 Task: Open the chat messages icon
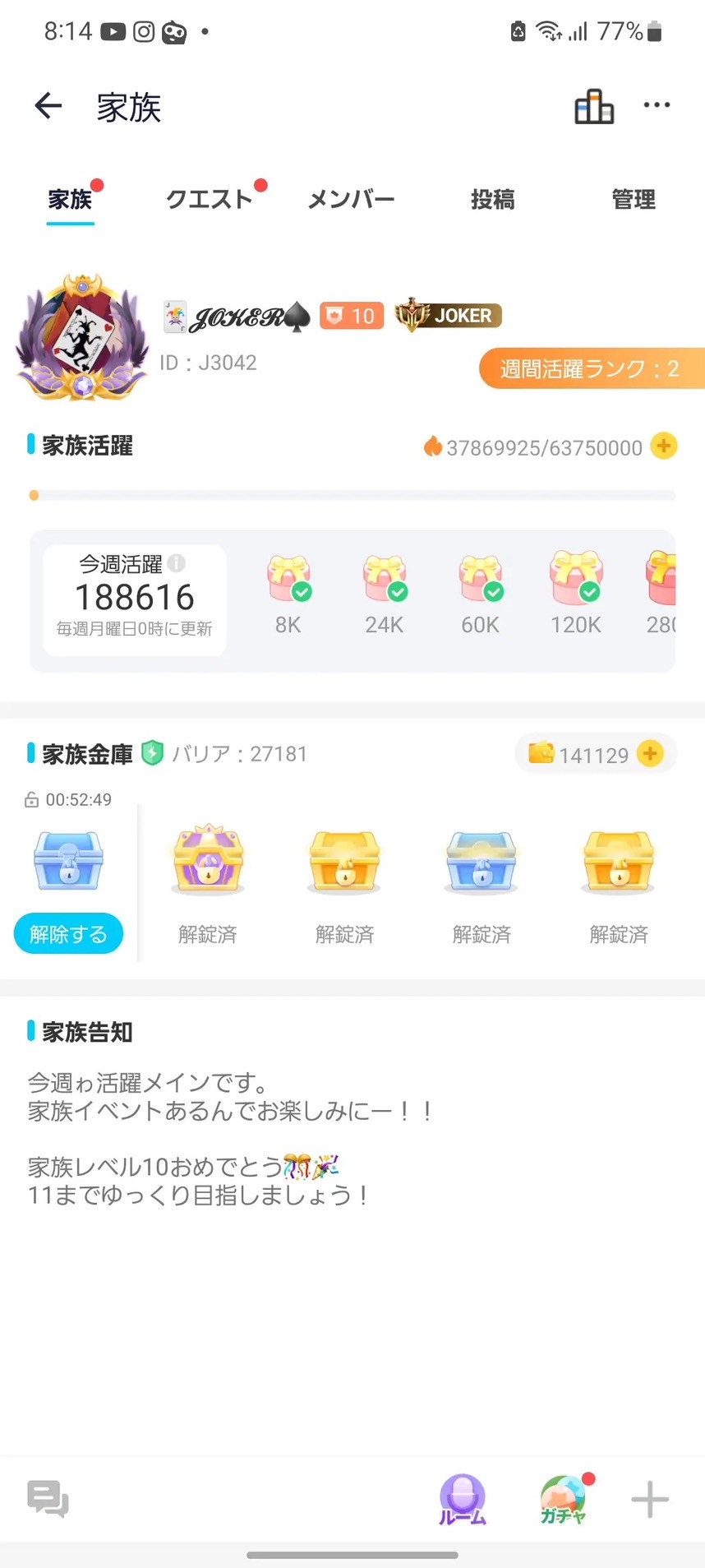point(48,1499)
